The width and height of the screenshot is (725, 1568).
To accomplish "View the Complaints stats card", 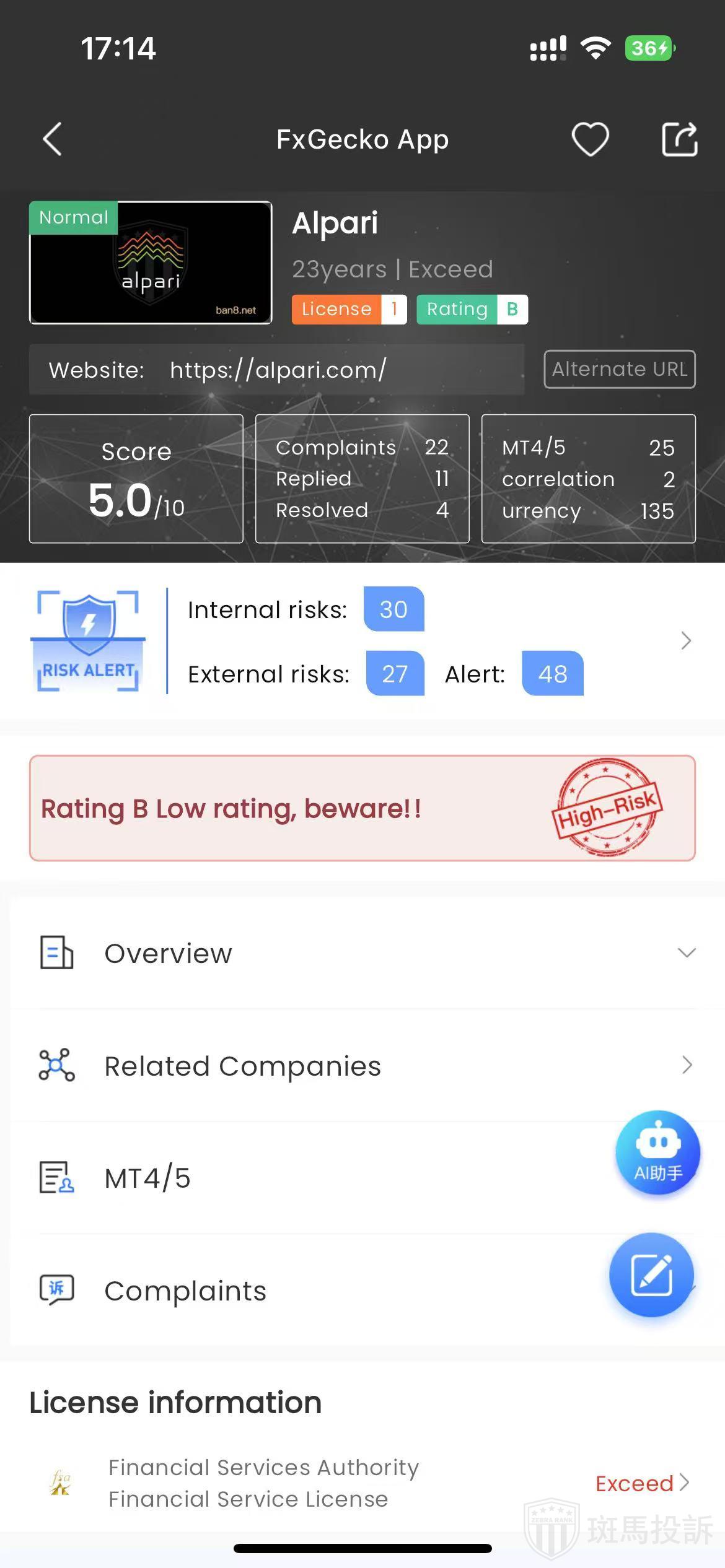I will point(362,479).
